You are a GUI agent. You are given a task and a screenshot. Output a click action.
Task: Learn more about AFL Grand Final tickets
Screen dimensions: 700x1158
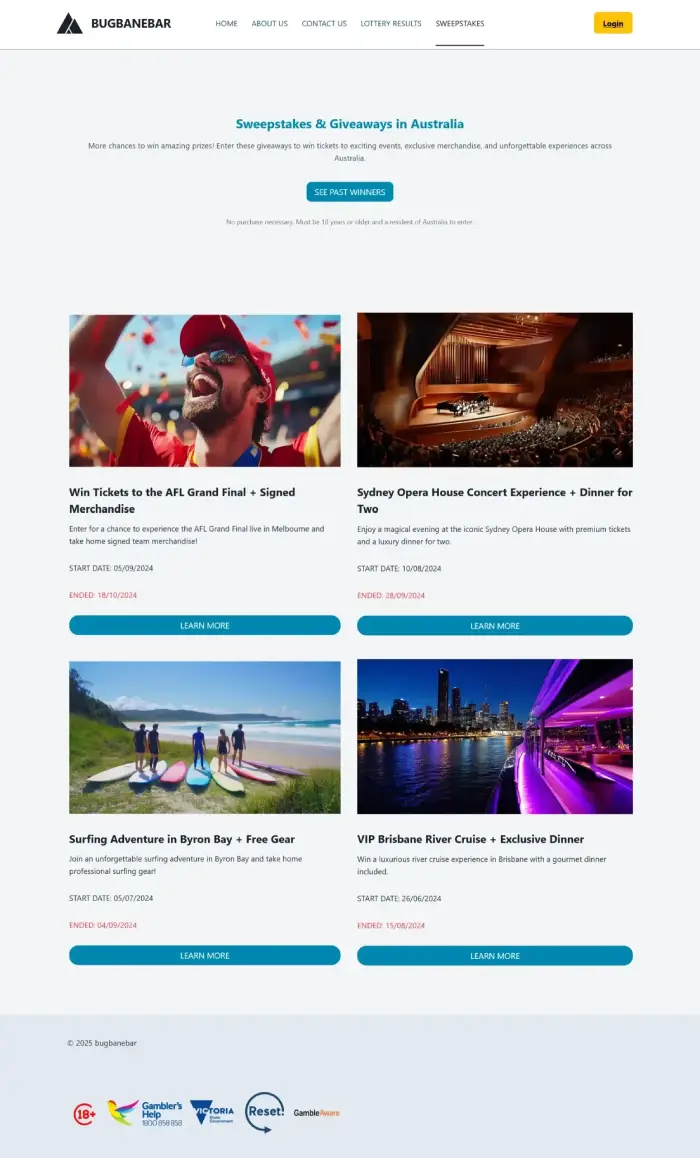point(204,626)
